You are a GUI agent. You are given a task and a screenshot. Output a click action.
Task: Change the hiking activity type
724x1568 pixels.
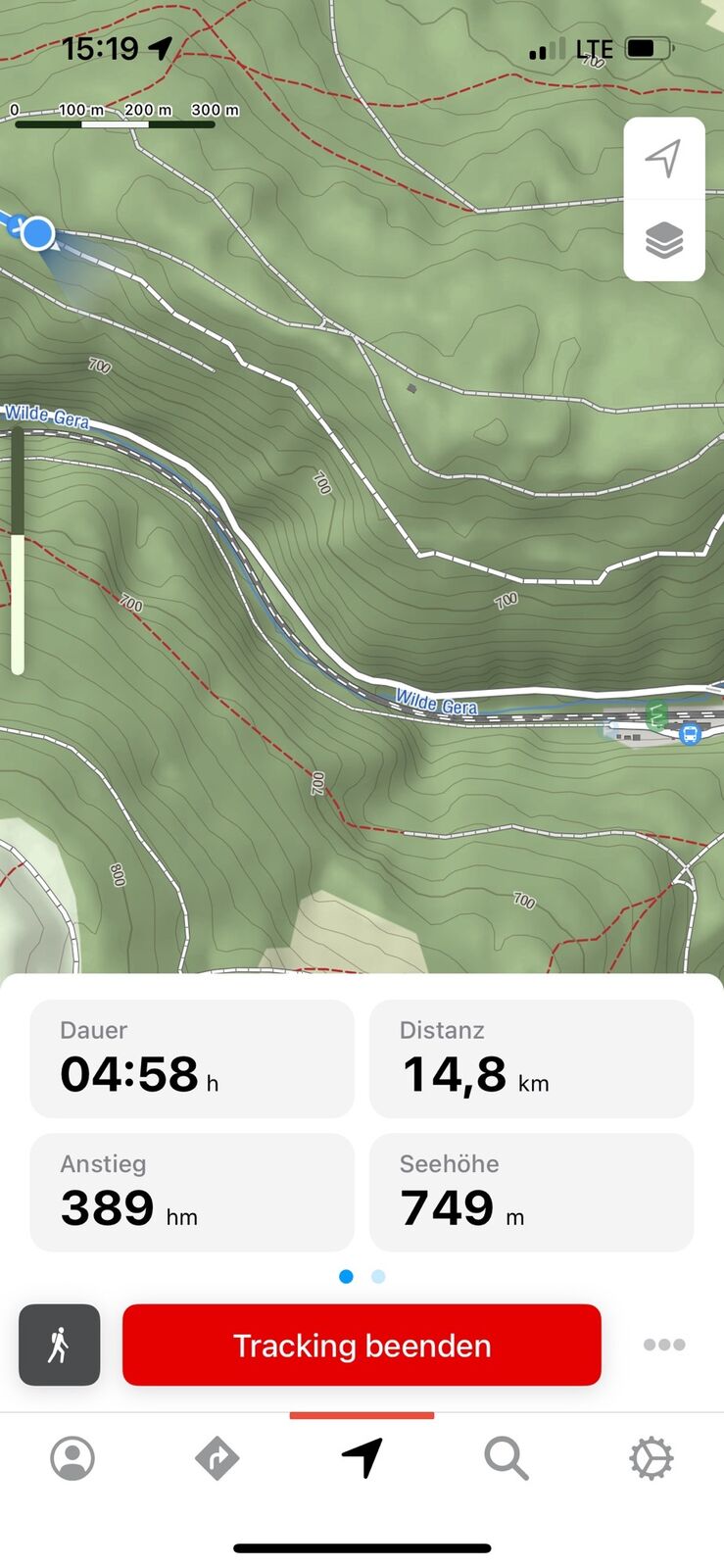coord(59,1345)
